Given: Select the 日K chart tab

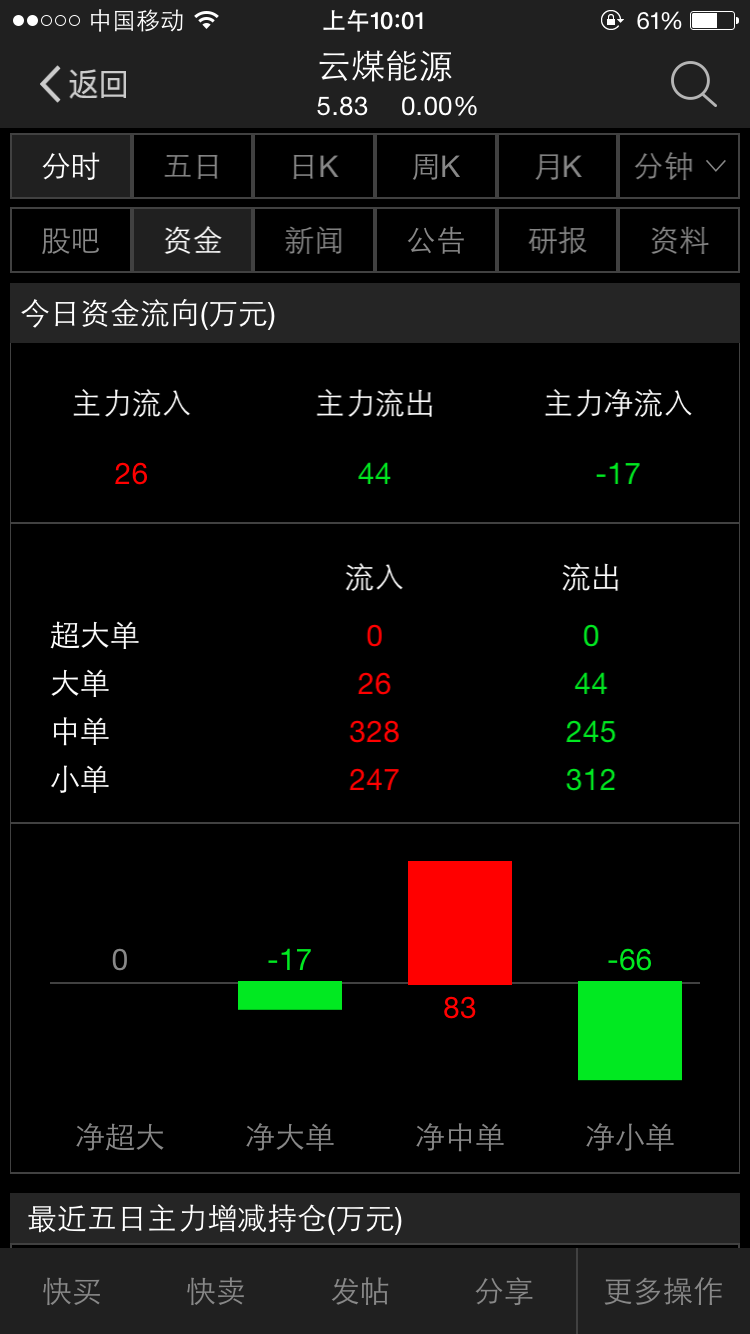Looking at the screenshot, I should coord(314,166).
